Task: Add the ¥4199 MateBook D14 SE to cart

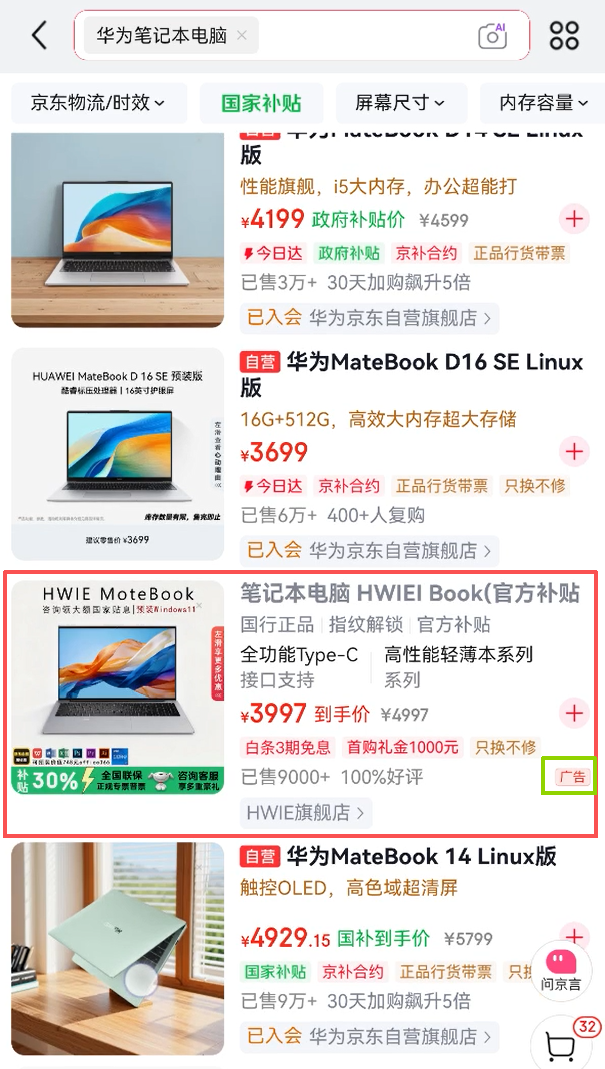Action: 574,219
